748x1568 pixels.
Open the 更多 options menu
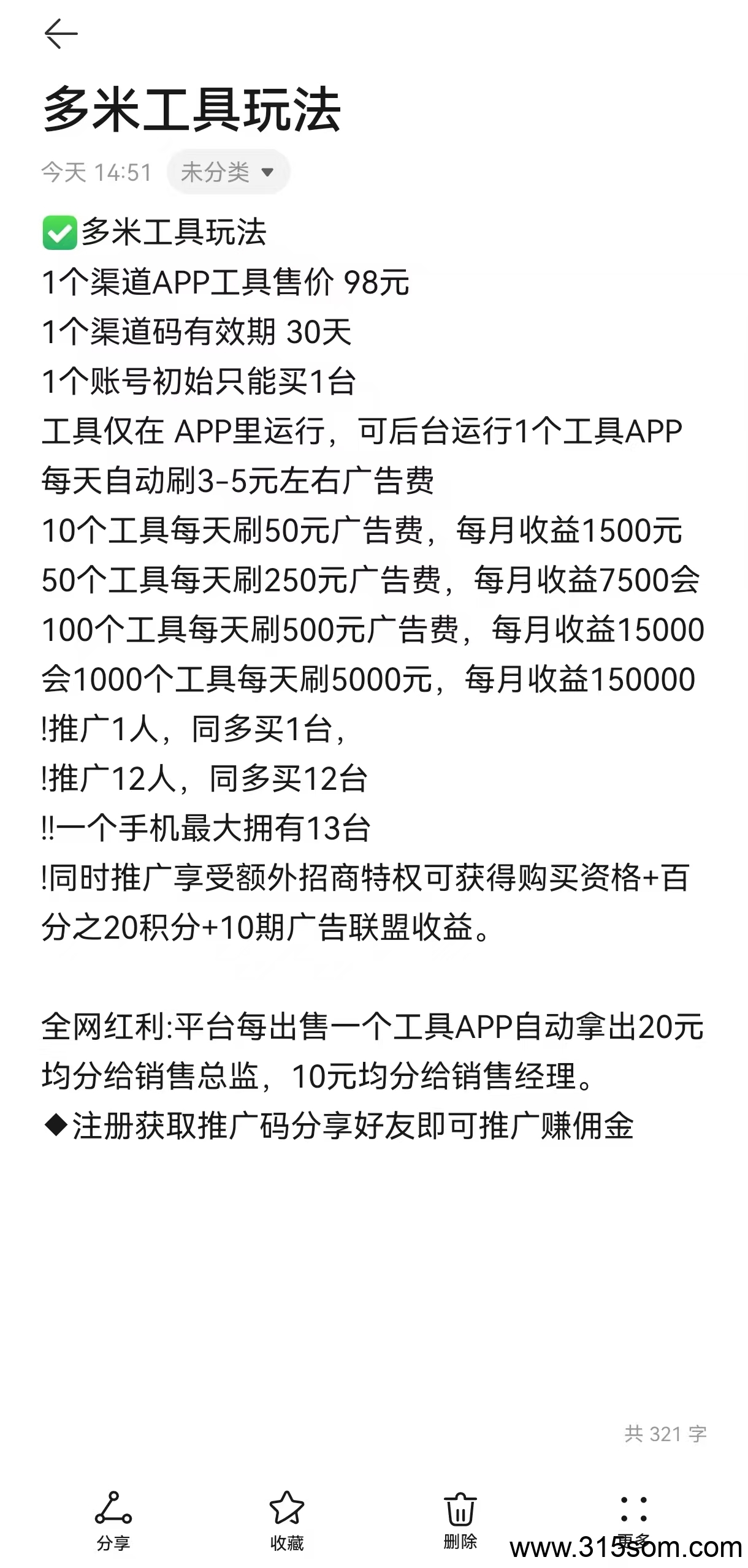click(x=633, y=1521)
